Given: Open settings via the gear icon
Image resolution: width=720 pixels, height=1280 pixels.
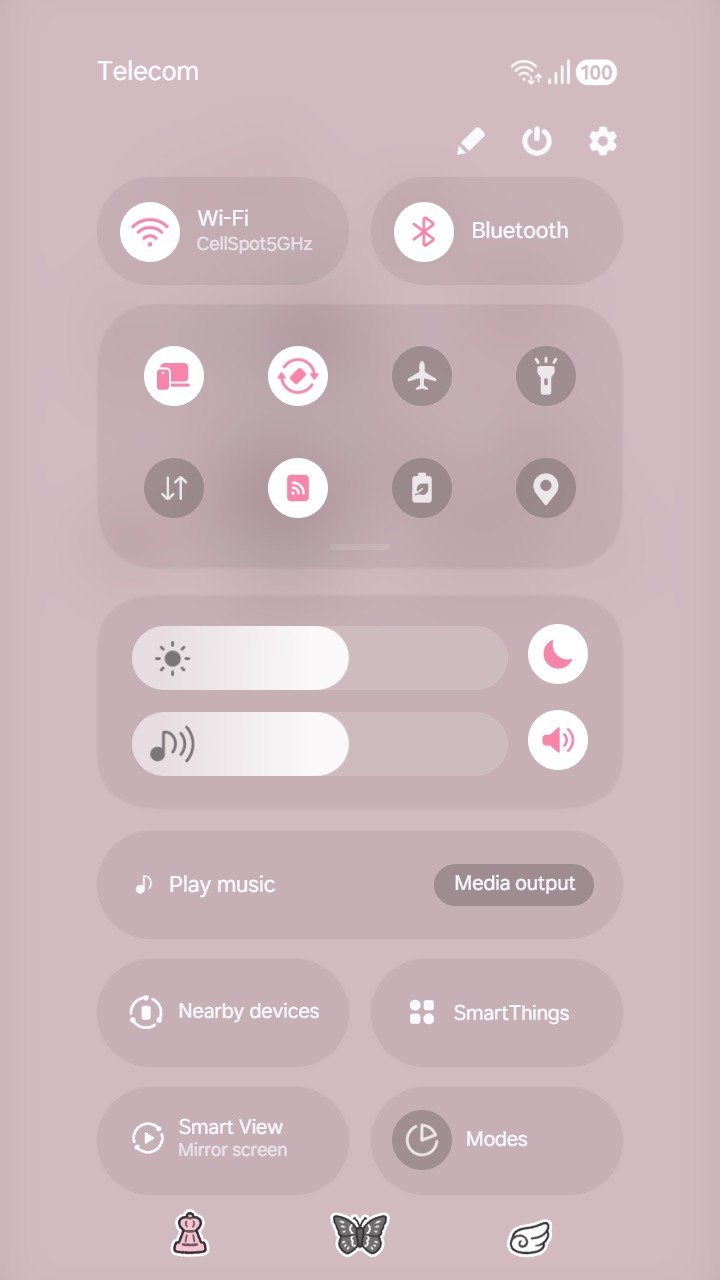Looking at the screenshot, I should (x=603, y=141).
